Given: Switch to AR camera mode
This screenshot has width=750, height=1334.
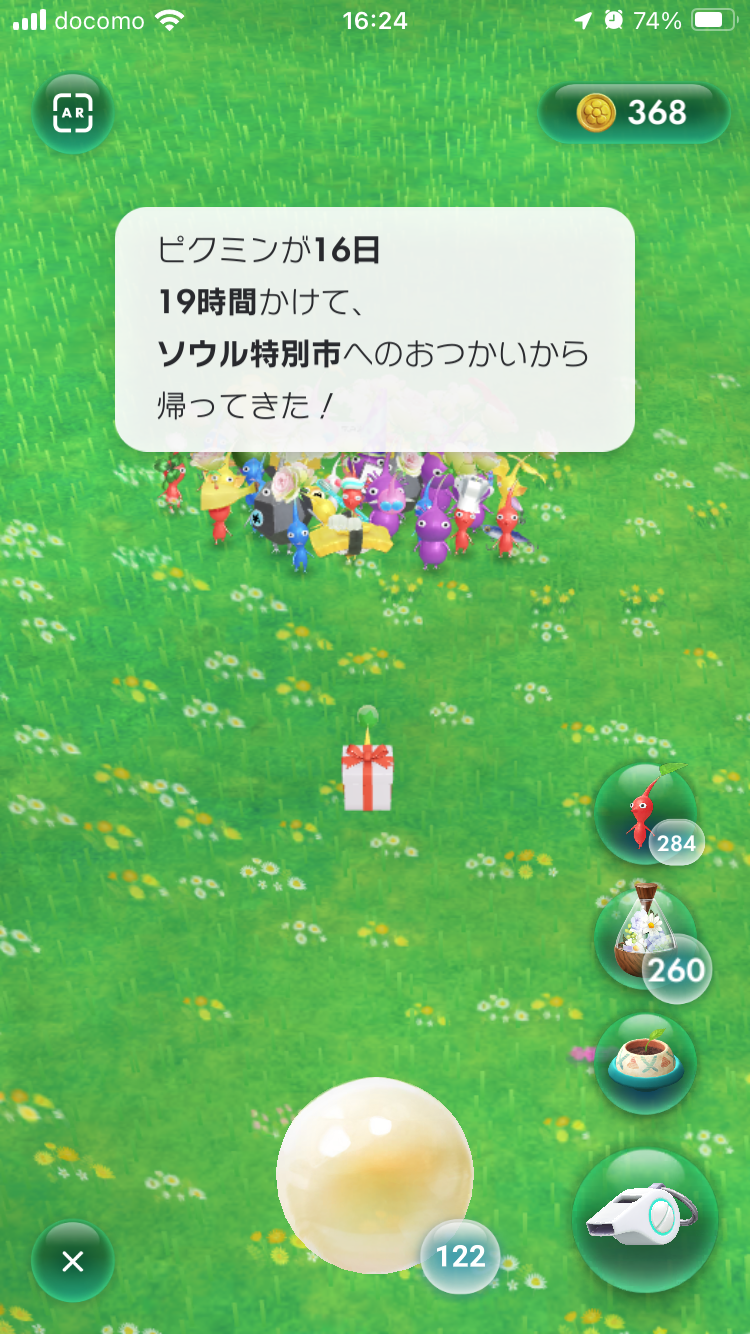Looking at the screenshot, I should pyautogui.click(x=73, y=114).
